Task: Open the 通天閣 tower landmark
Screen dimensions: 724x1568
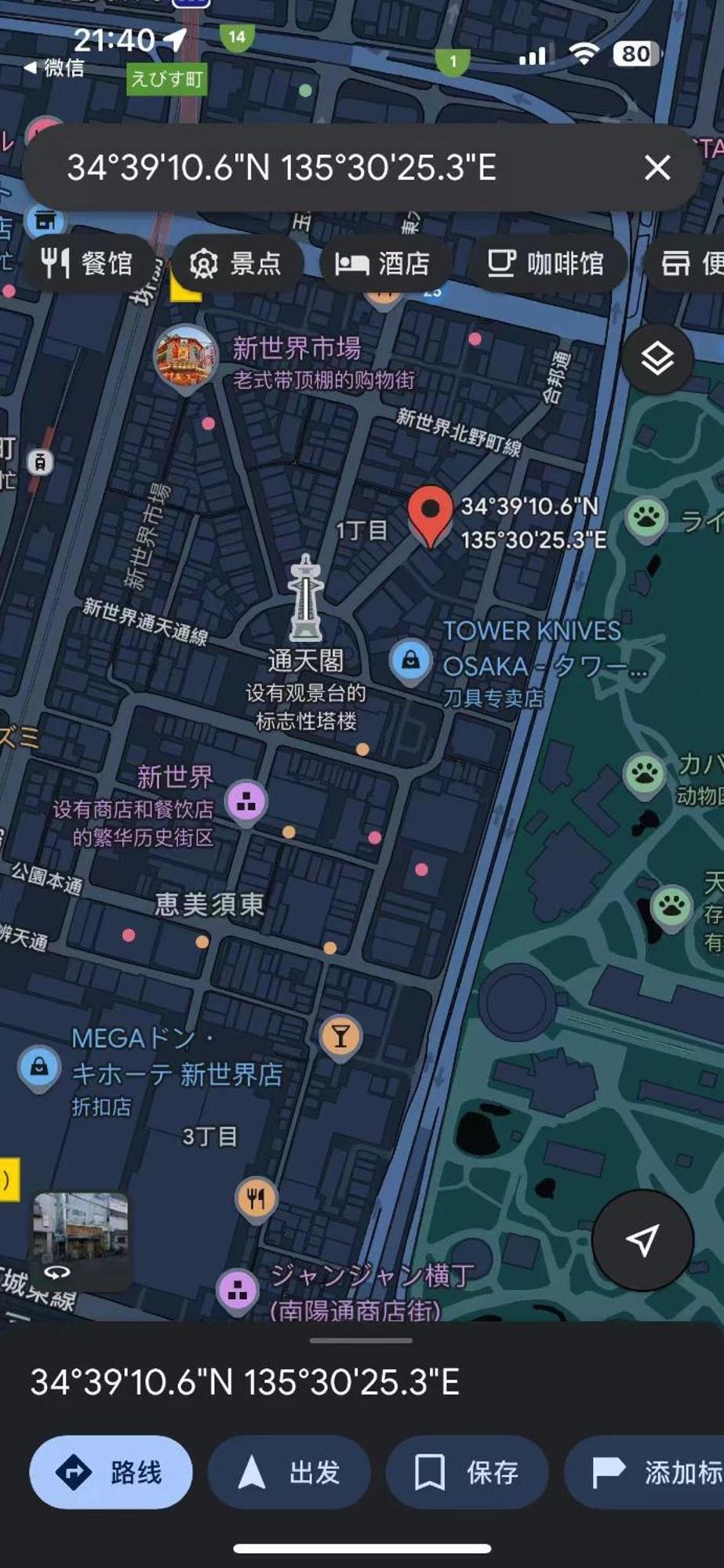Action: [305, 600]
